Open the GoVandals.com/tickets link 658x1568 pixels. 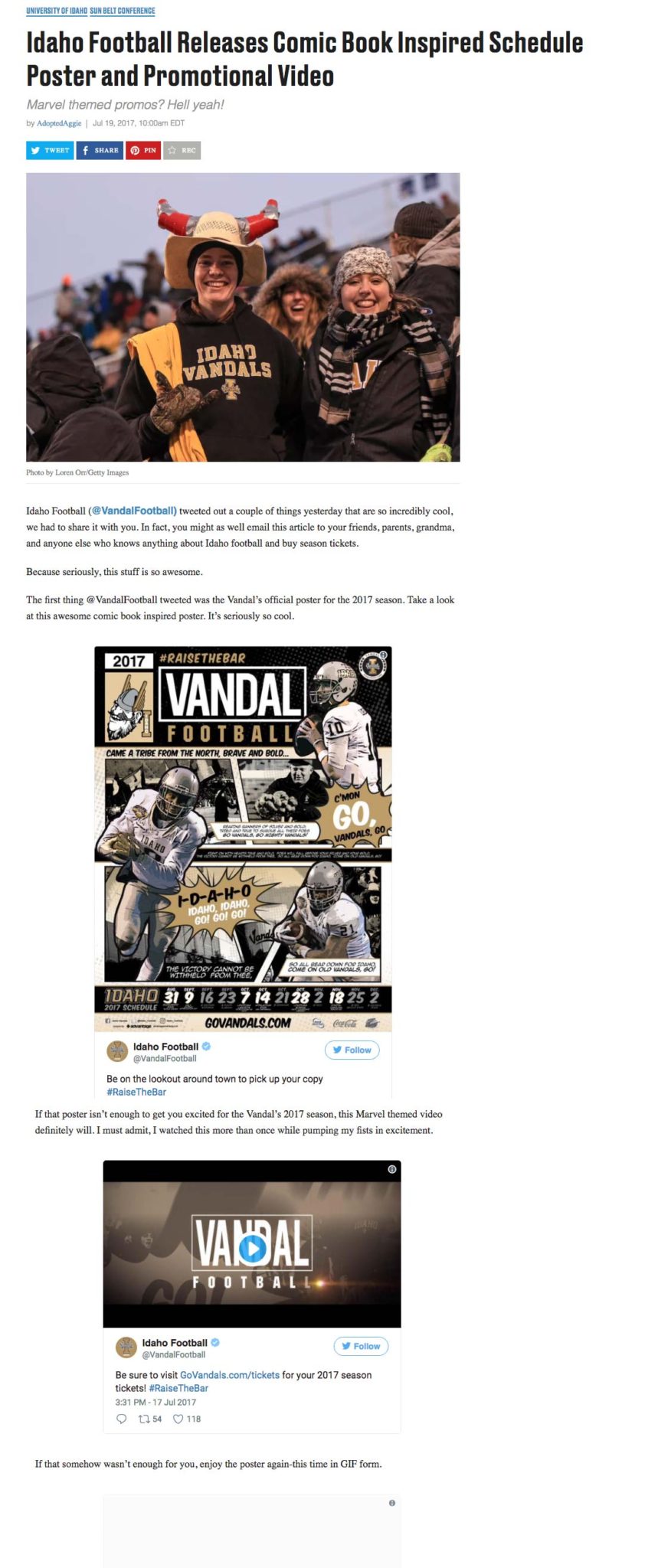pyautogui.click(x=230, y=1375)
